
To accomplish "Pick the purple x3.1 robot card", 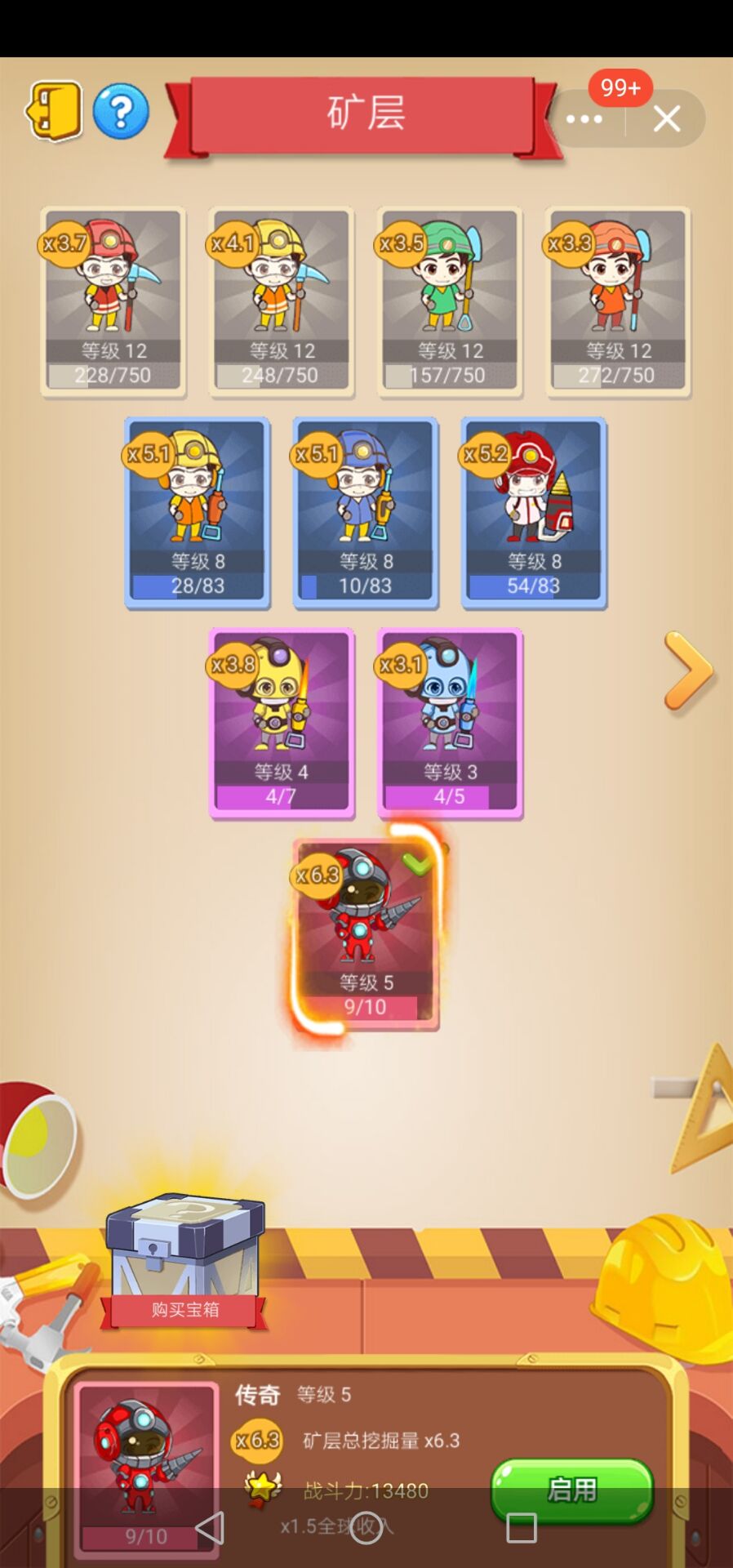I will (450, 723).
